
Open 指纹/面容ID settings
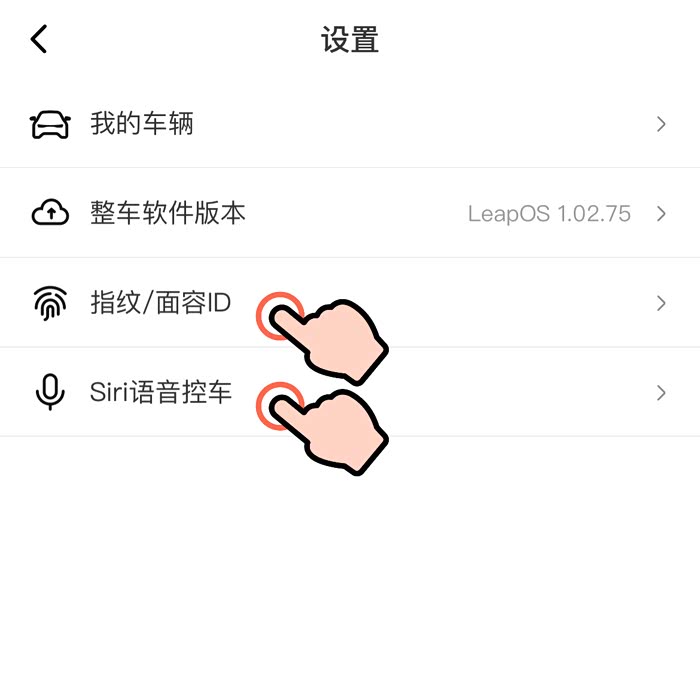pos(350,303)
